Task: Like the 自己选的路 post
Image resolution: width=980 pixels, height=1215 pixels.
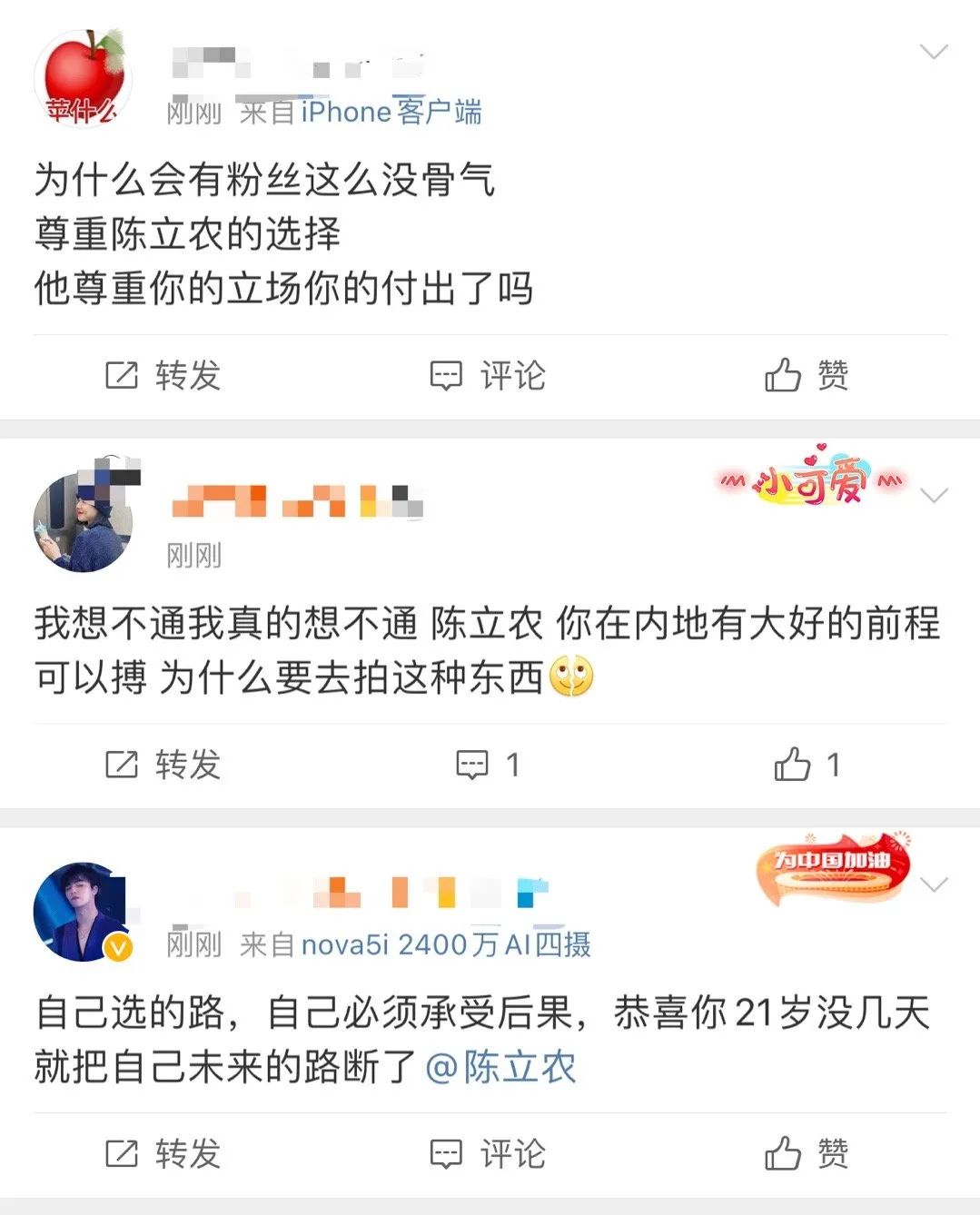Action: click(807, 1154)
